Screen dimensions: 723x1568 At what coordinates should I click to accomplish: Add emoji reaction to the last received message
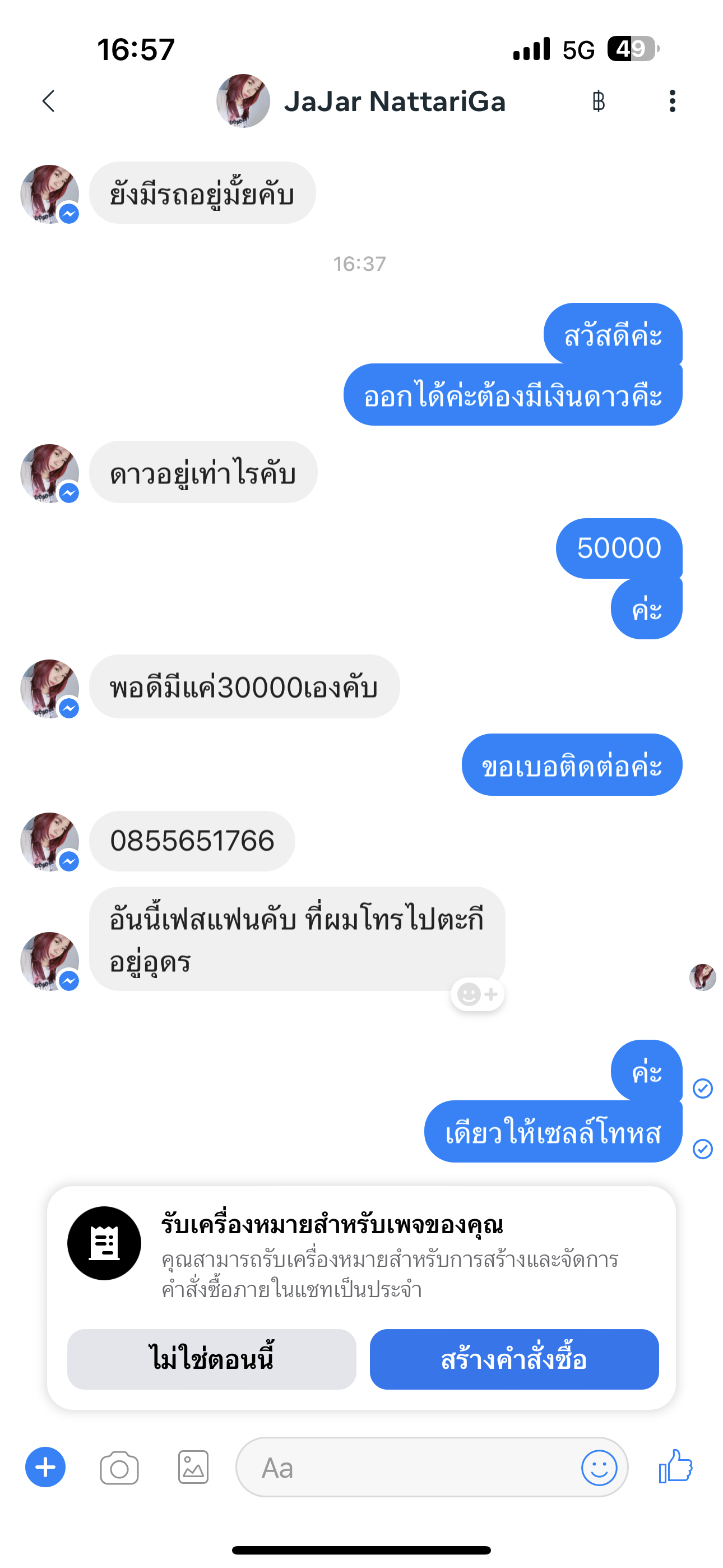477,995
